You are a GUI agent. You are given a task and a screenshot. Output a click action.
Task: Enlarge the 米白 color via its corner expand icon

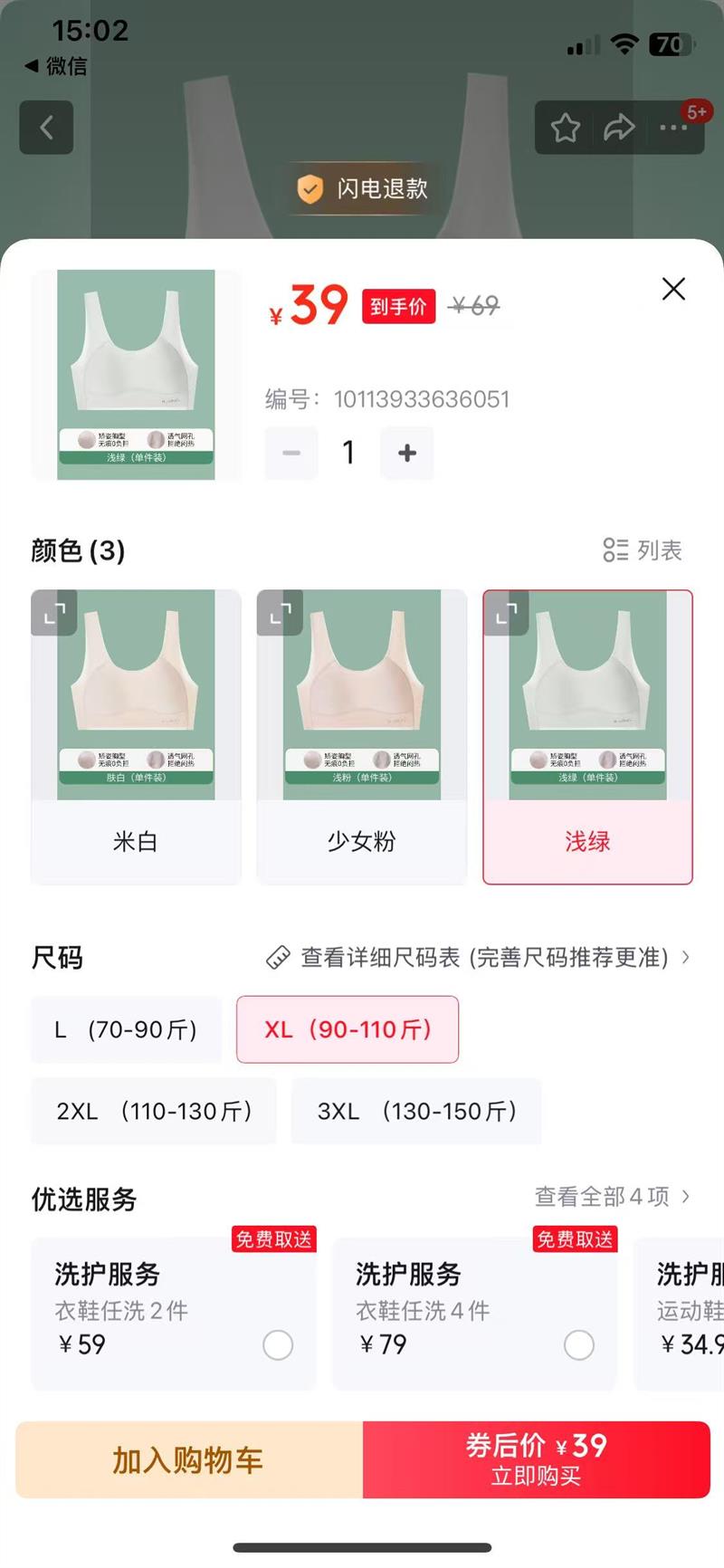coord(53,613)
